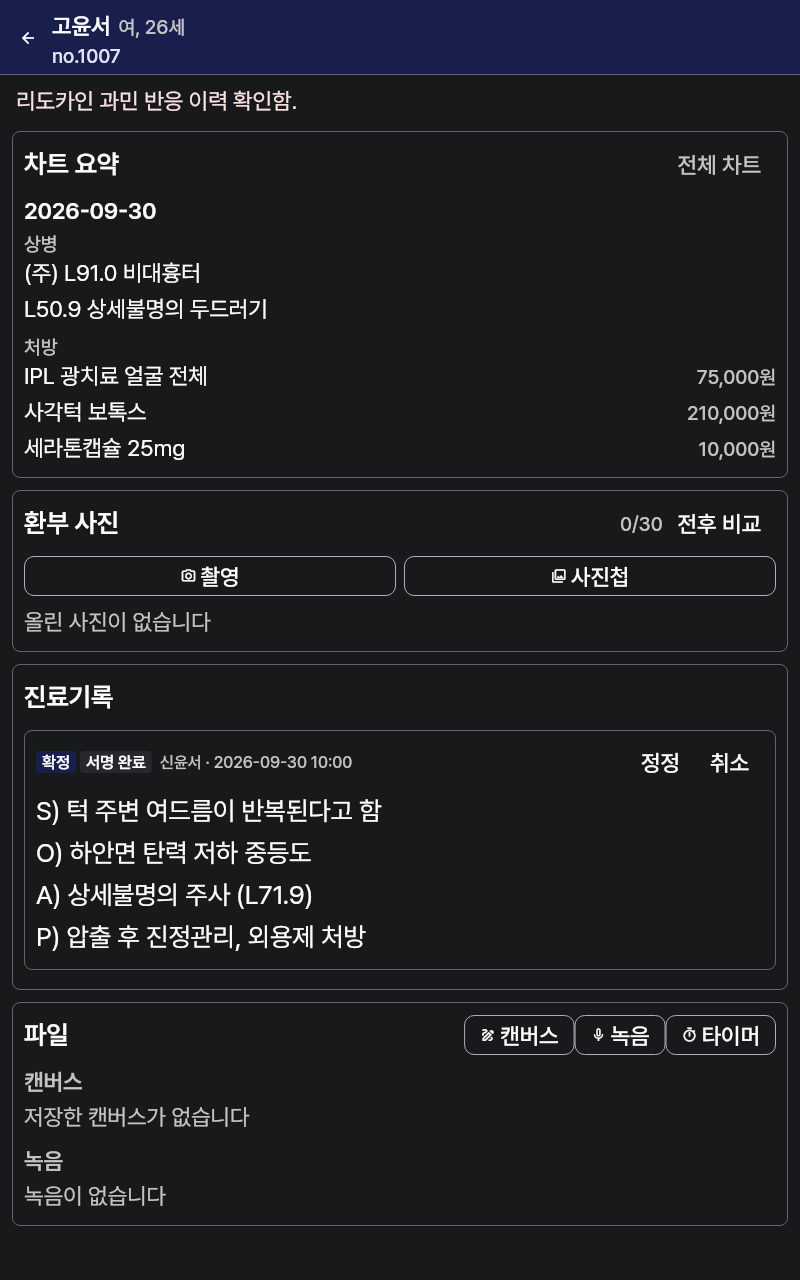Open the 사진첩 photo album

[590, 576]
